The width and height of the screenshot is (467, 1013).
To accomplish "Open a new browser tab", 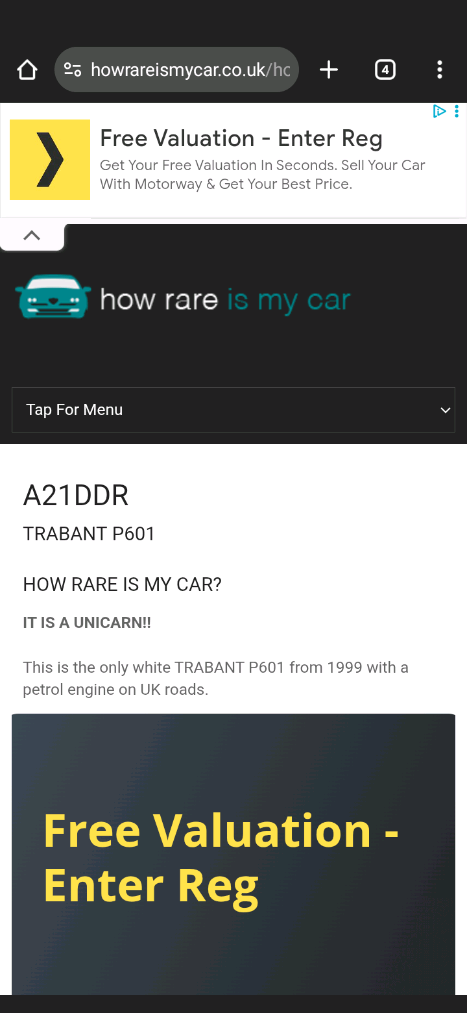I will point(329,70).
